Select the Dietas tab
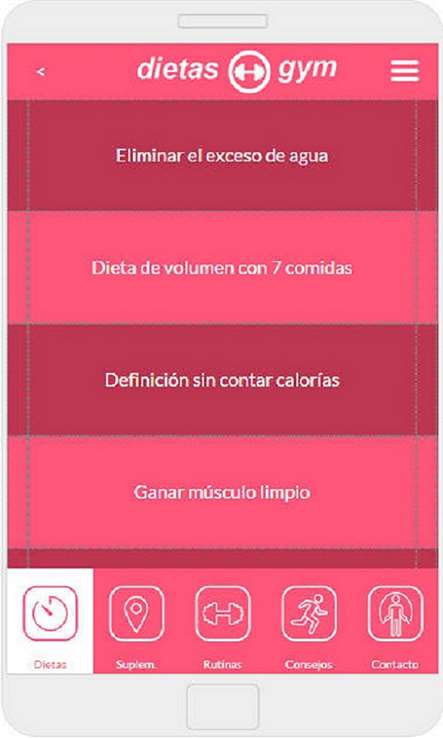Viewport: 443px width, 738px height. (x=50, y=621)
